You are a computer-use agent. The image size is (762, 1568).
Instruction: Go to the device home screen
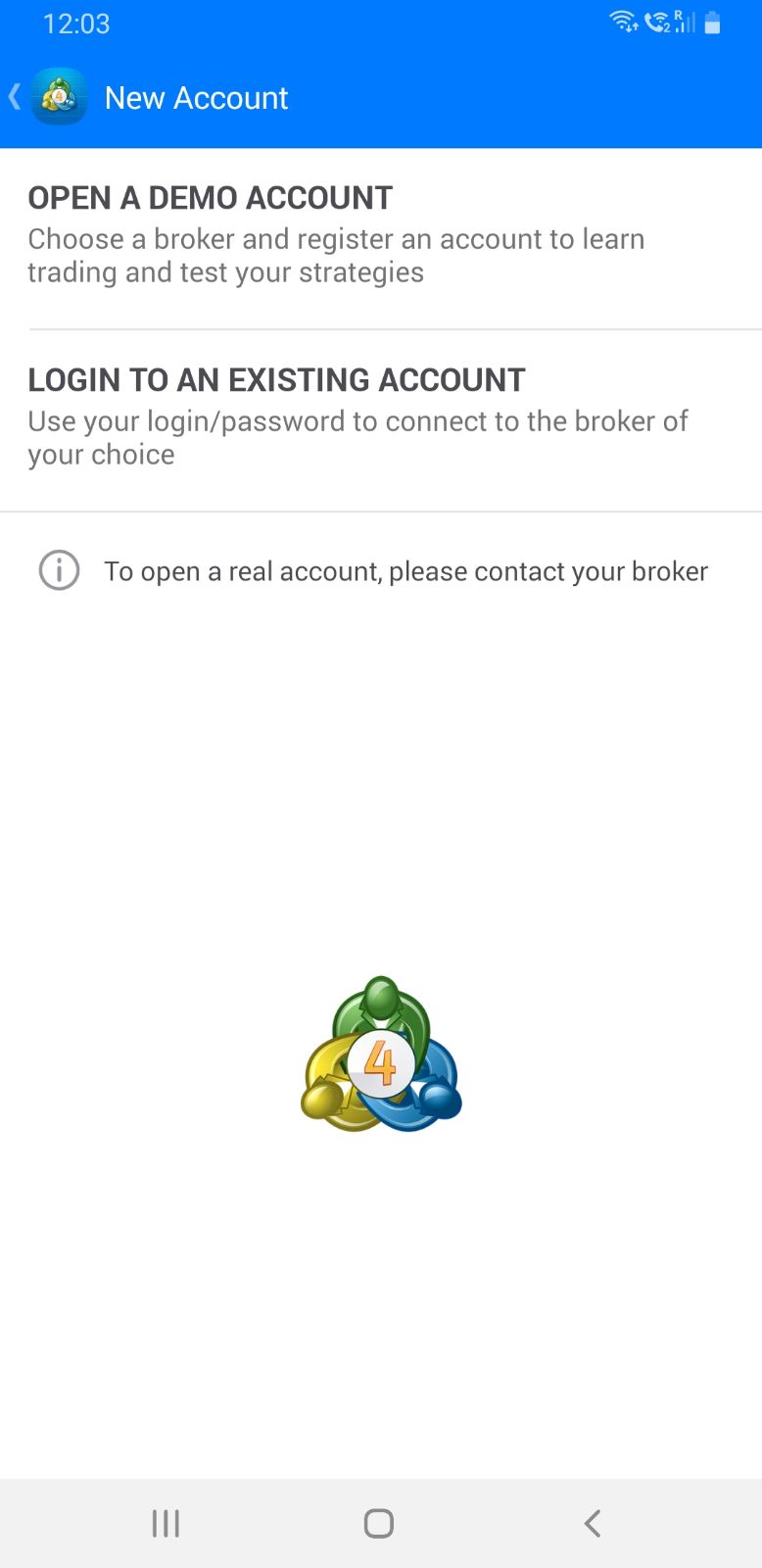(379, 1523)
